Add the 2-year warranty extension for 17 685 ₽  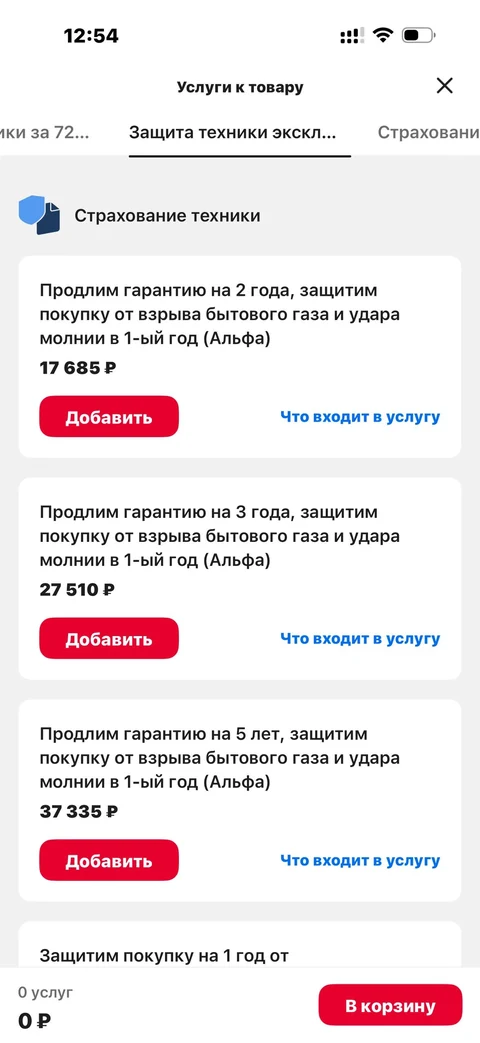(109, 417)
